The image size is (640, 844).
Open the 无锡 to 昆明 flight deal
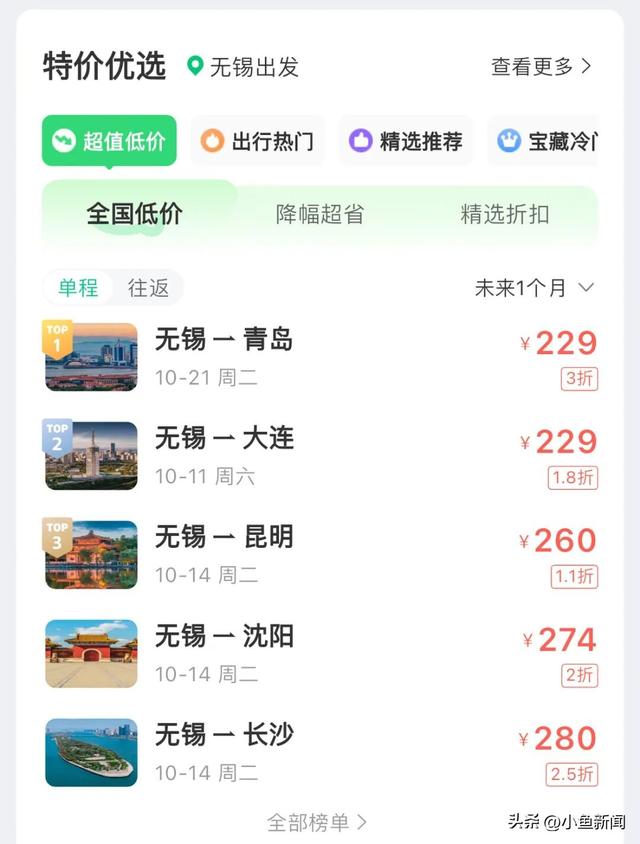click(320, 554)
